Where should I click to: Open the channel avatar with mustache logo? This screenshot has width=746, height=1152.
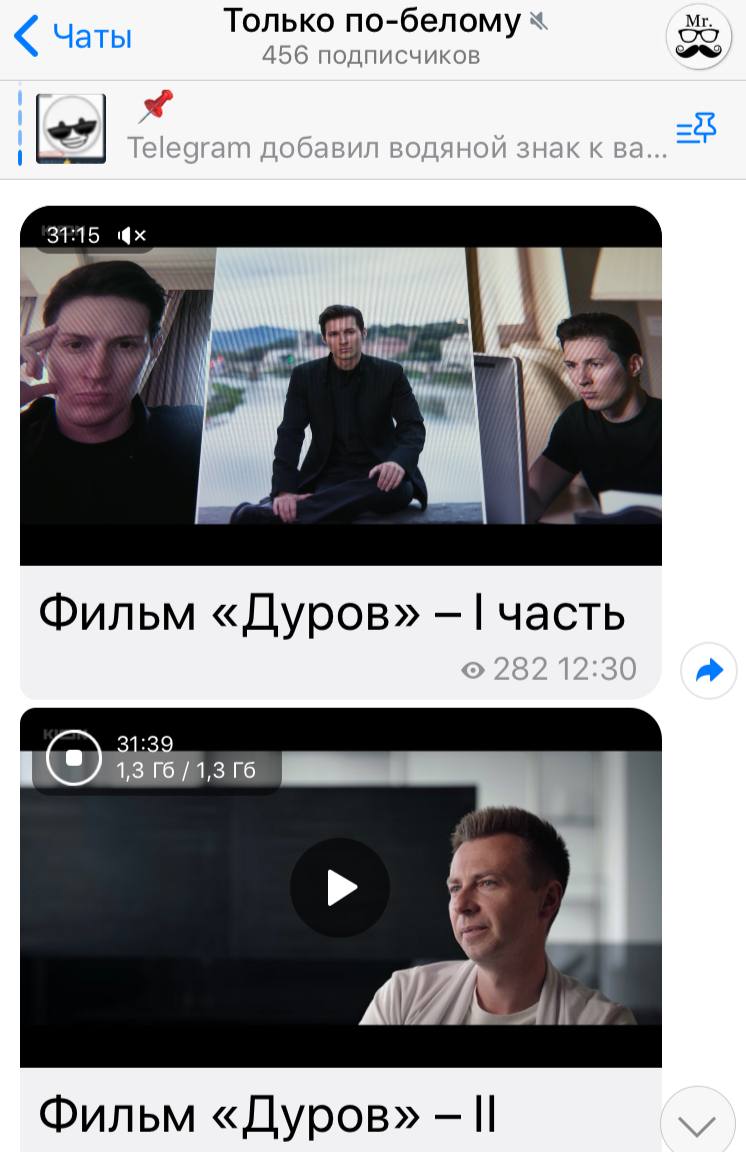(699, 38)
